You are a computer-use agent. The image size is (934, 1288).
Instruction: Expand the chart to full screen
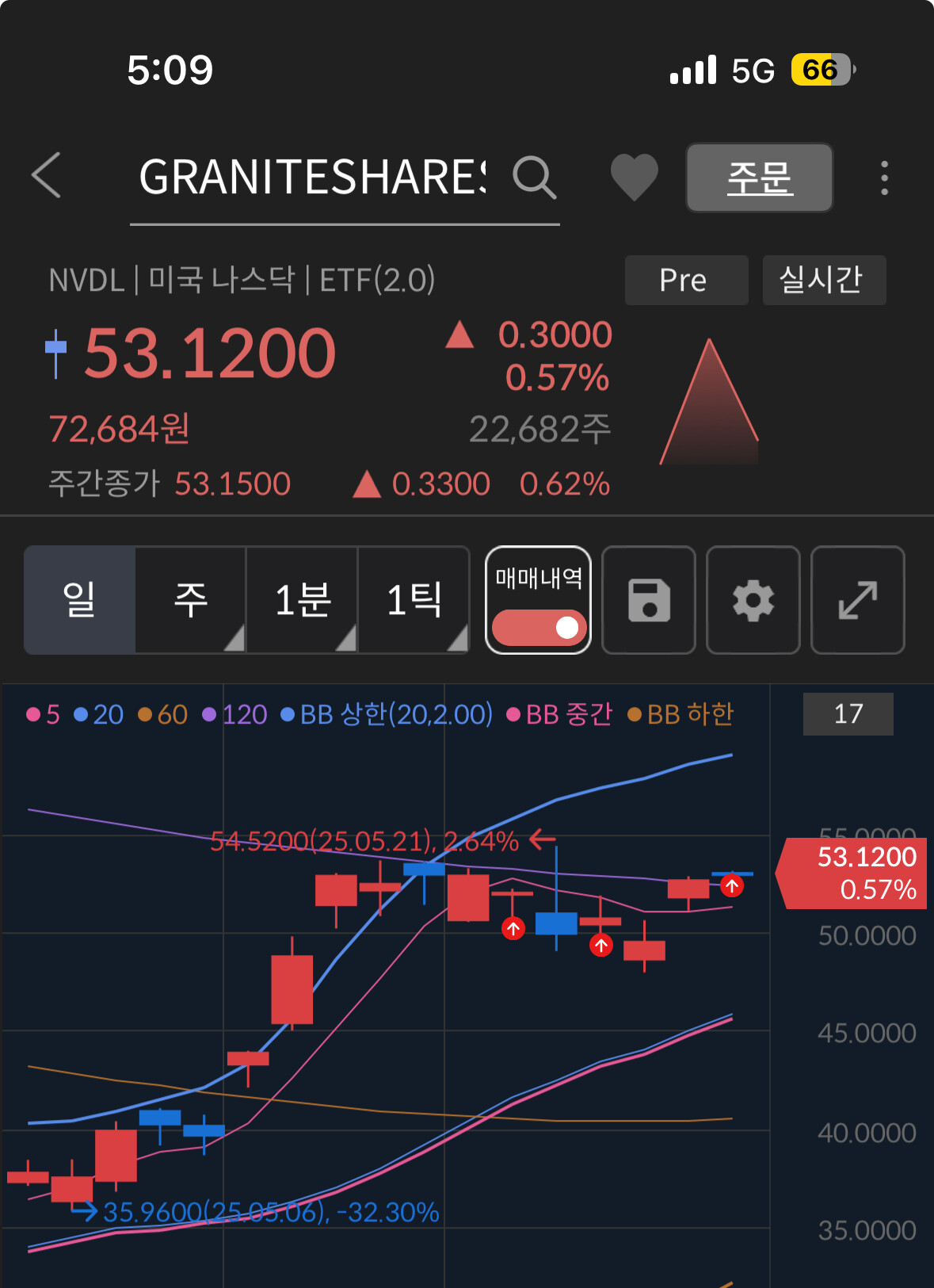click(857, 600)
